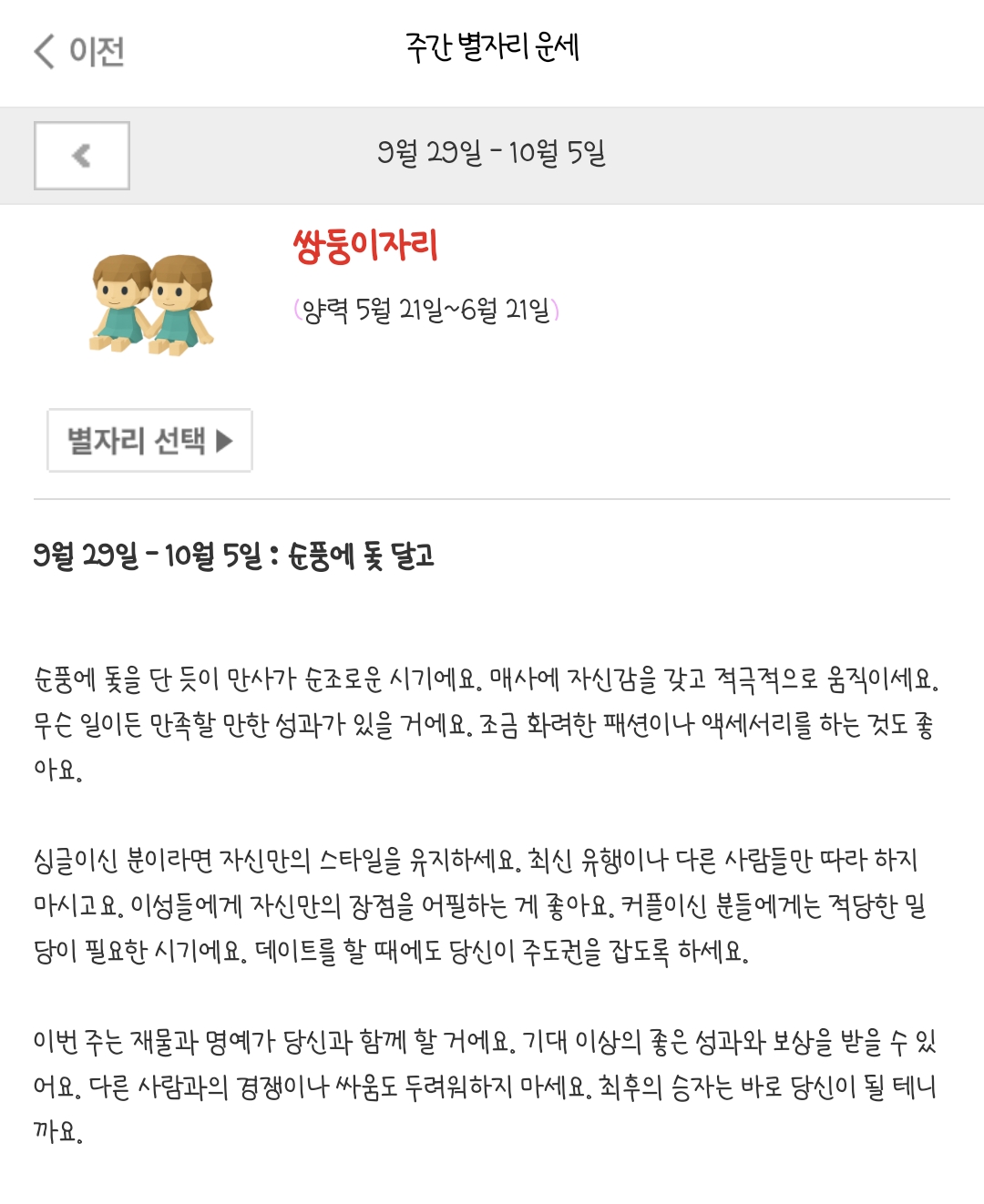Screen dimensions: 984x1204
Task: Go to the previous week's horoscope
Action: (x=82, y=156)
